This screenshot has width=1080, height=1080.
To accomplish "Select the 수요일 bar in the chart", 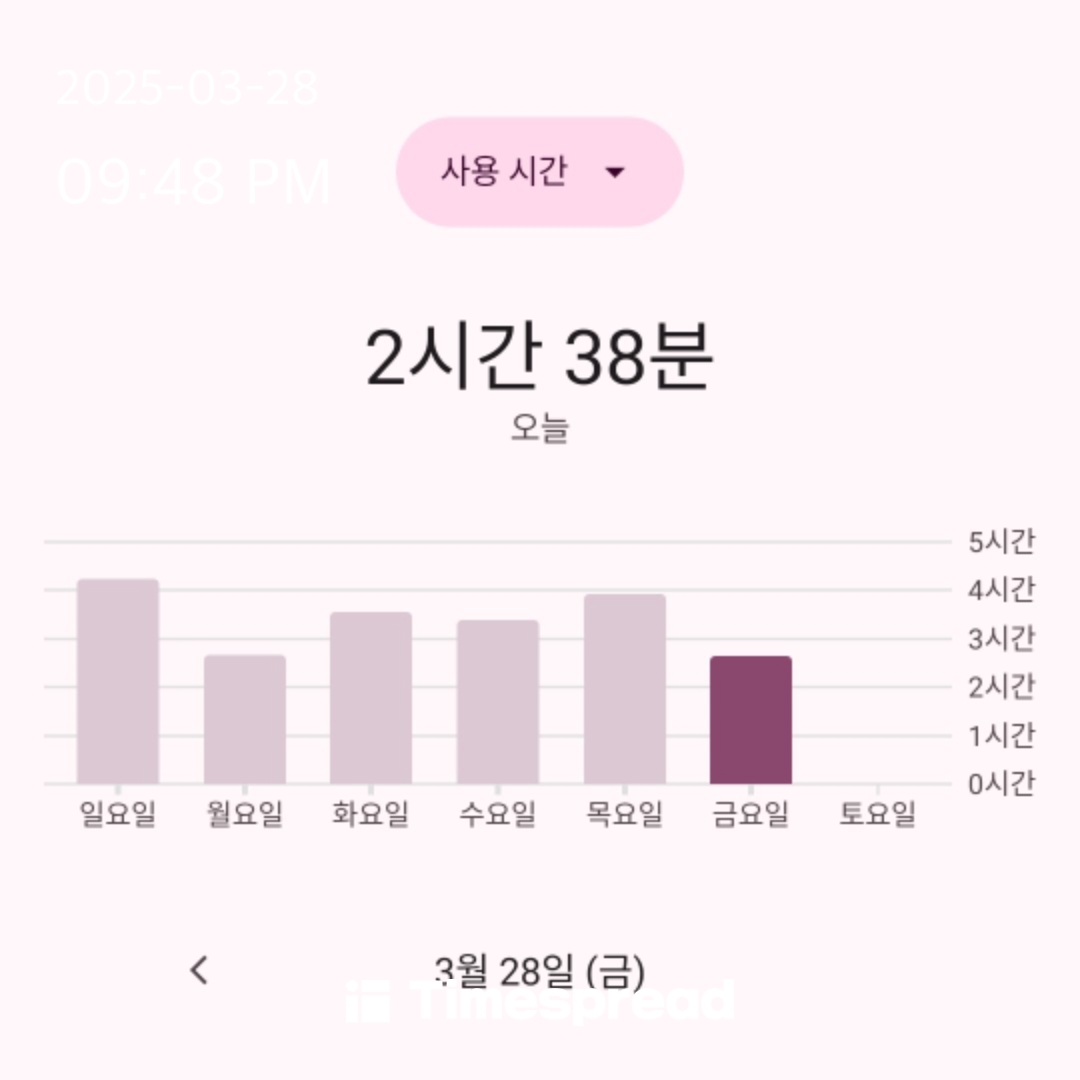I will (x=498, y=702).
